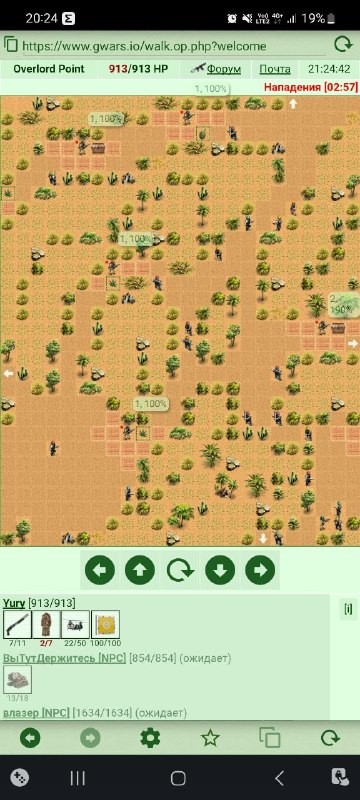This screenshot has height=800, width=360.
Task: Open the browser tabs view
Action: coord(270,738)
